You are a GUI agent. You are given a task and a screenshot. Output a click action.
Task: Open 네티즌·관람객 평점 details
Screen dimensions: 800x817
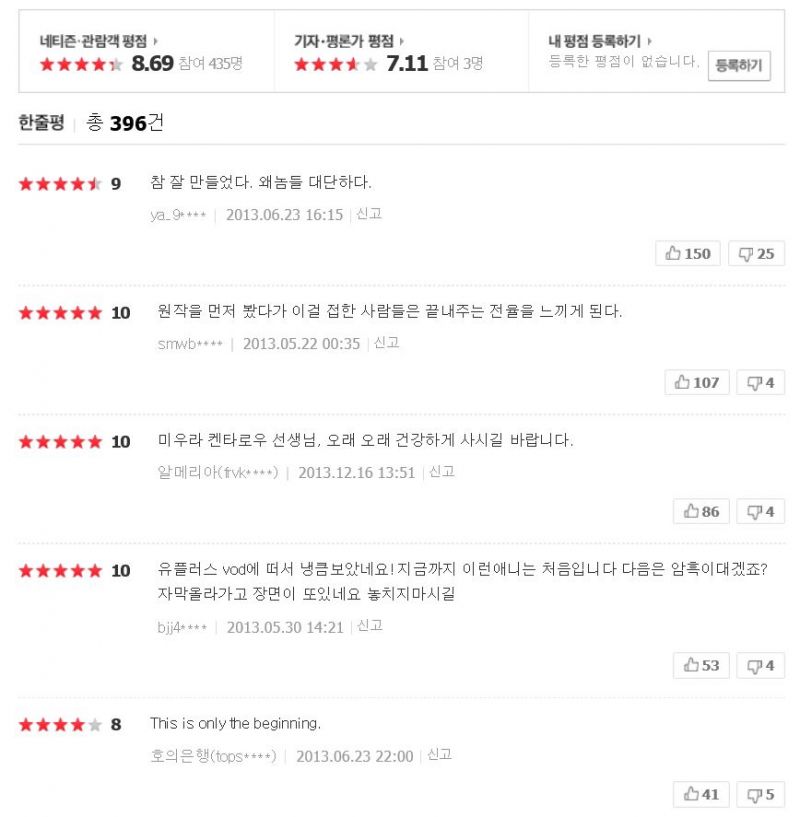98,41
